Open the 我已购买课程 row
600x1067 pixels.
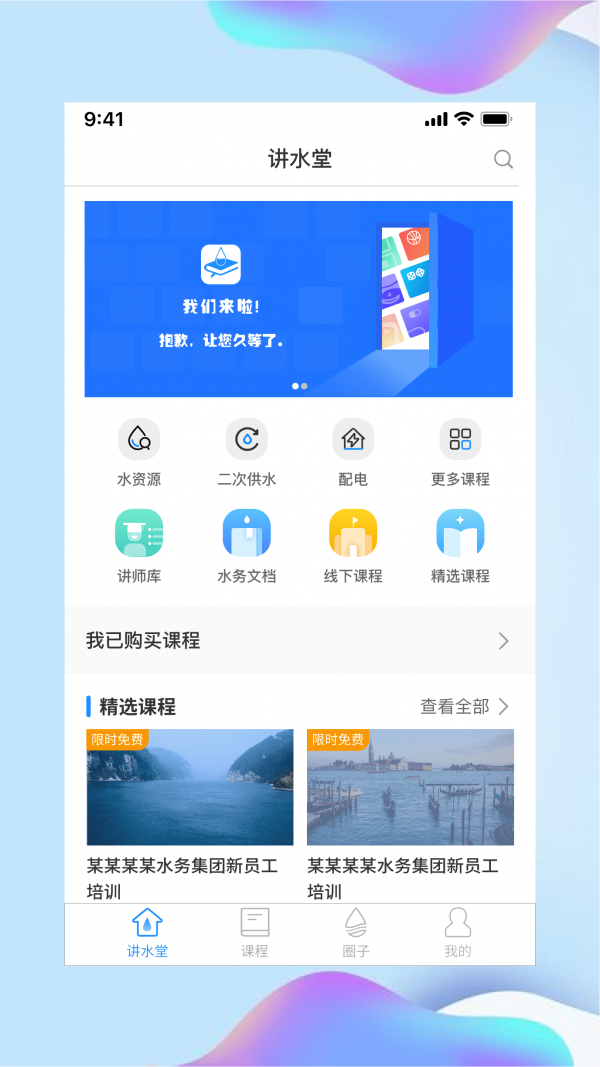coord(300,641)
